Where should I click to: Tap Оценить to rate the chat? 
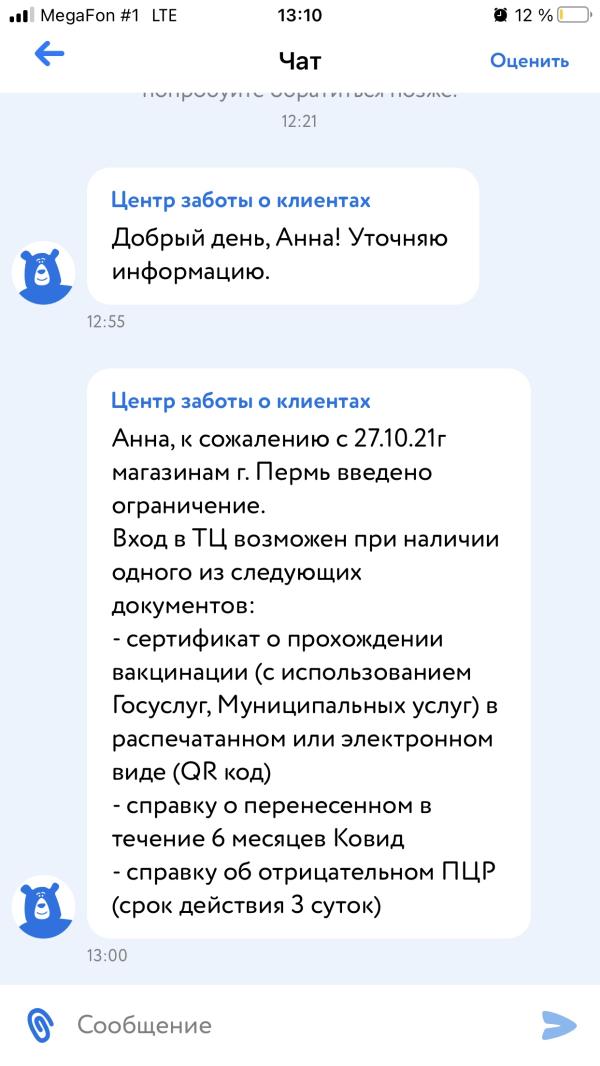pyautogui.click(x=529, y=61)
